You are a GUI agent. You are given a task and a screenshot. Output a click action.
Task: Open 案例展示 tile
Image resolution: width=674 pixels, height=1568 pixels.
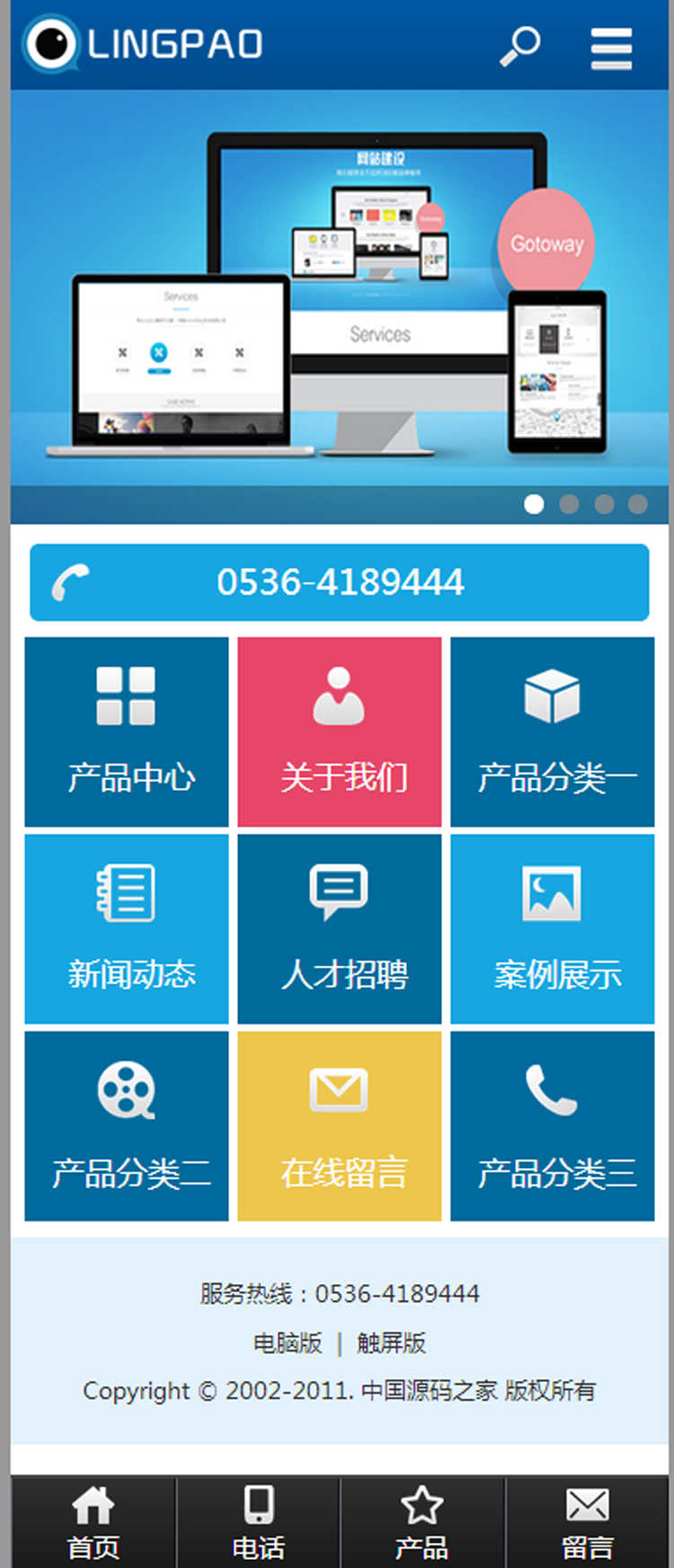tap(553, 928)
